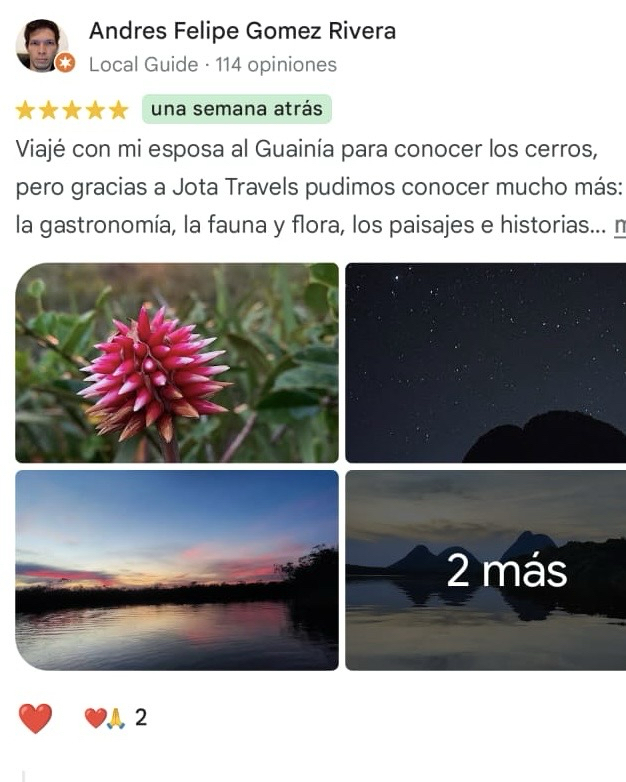Expand the truncated review text
The image size is (626, 782).
tap(619, 226)
